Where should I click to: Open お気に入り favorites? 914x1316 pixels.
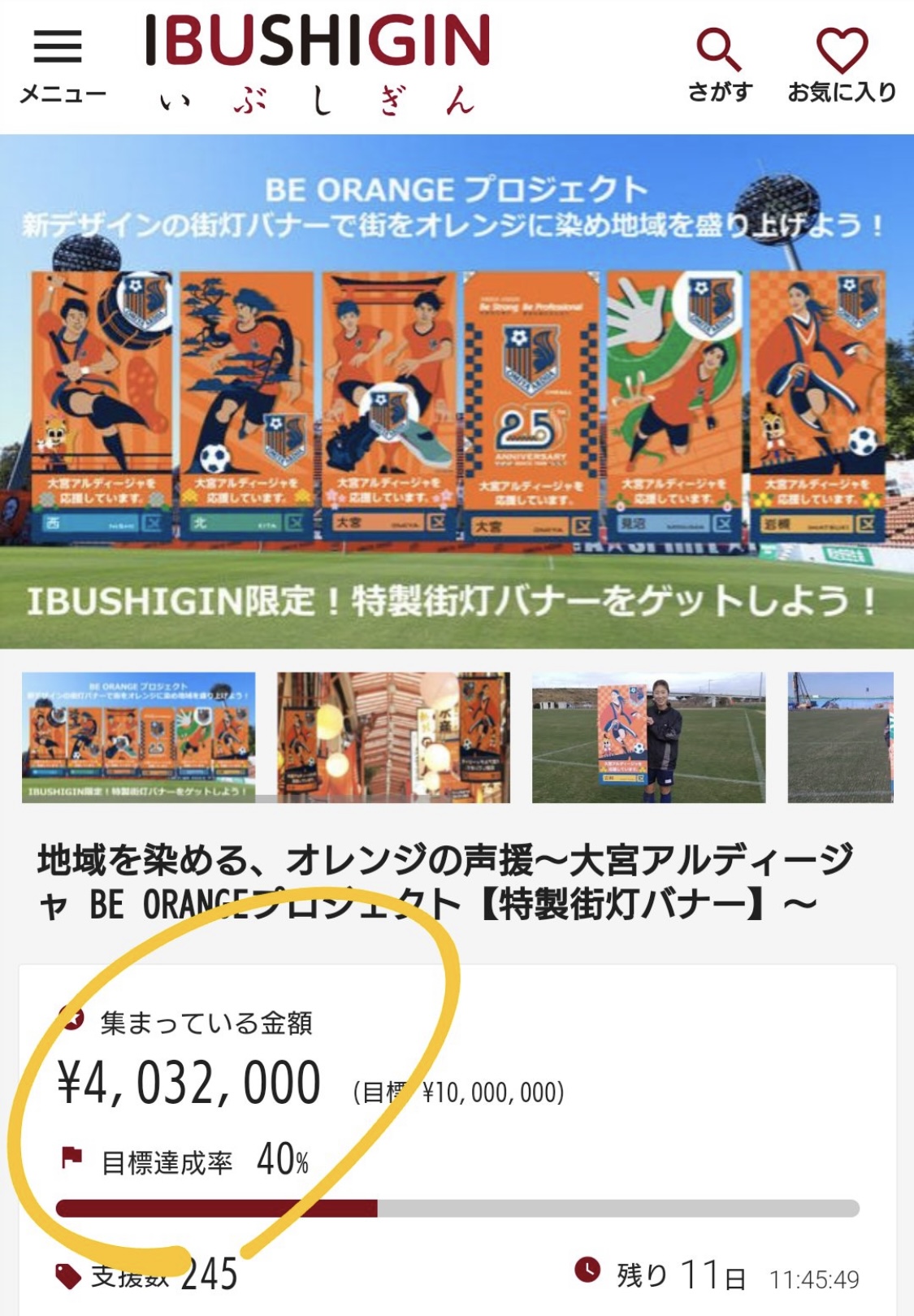[842, 65]
